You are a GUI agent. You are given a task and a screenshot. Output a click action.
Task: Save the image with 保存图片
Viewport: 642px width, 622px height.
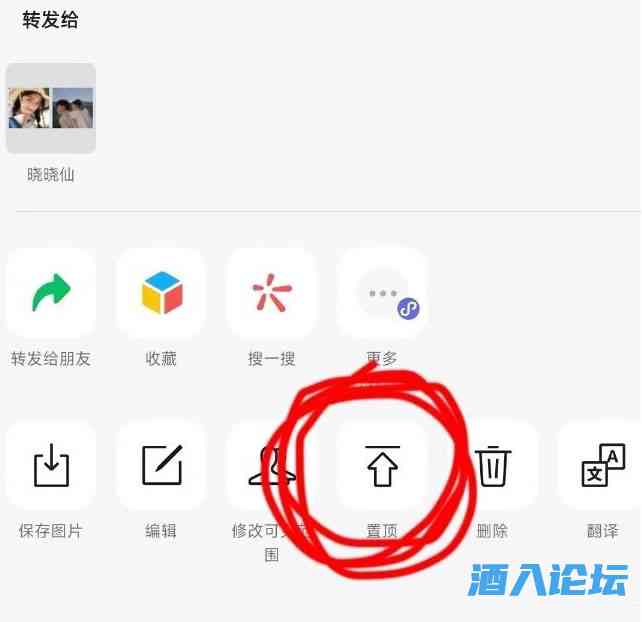click(x=51, y=465)
